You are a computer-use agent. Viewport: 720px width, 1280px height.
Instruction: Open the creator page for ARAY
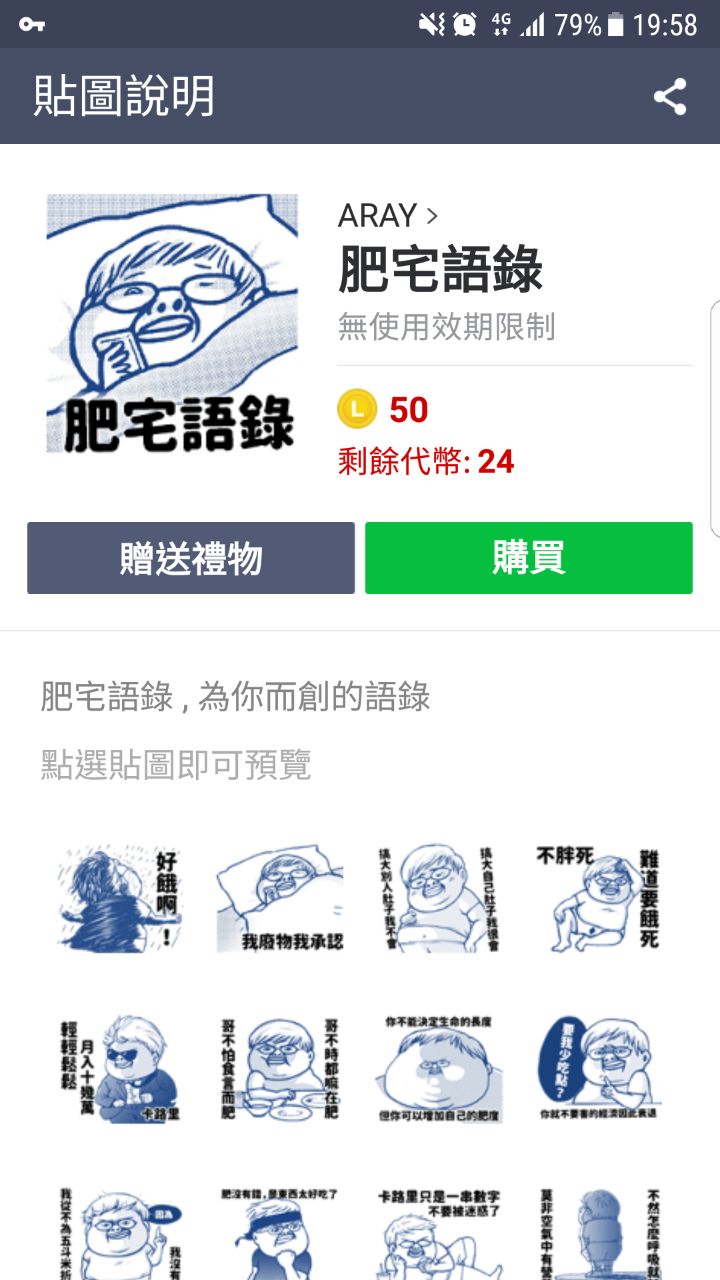(x=388, y=215)
